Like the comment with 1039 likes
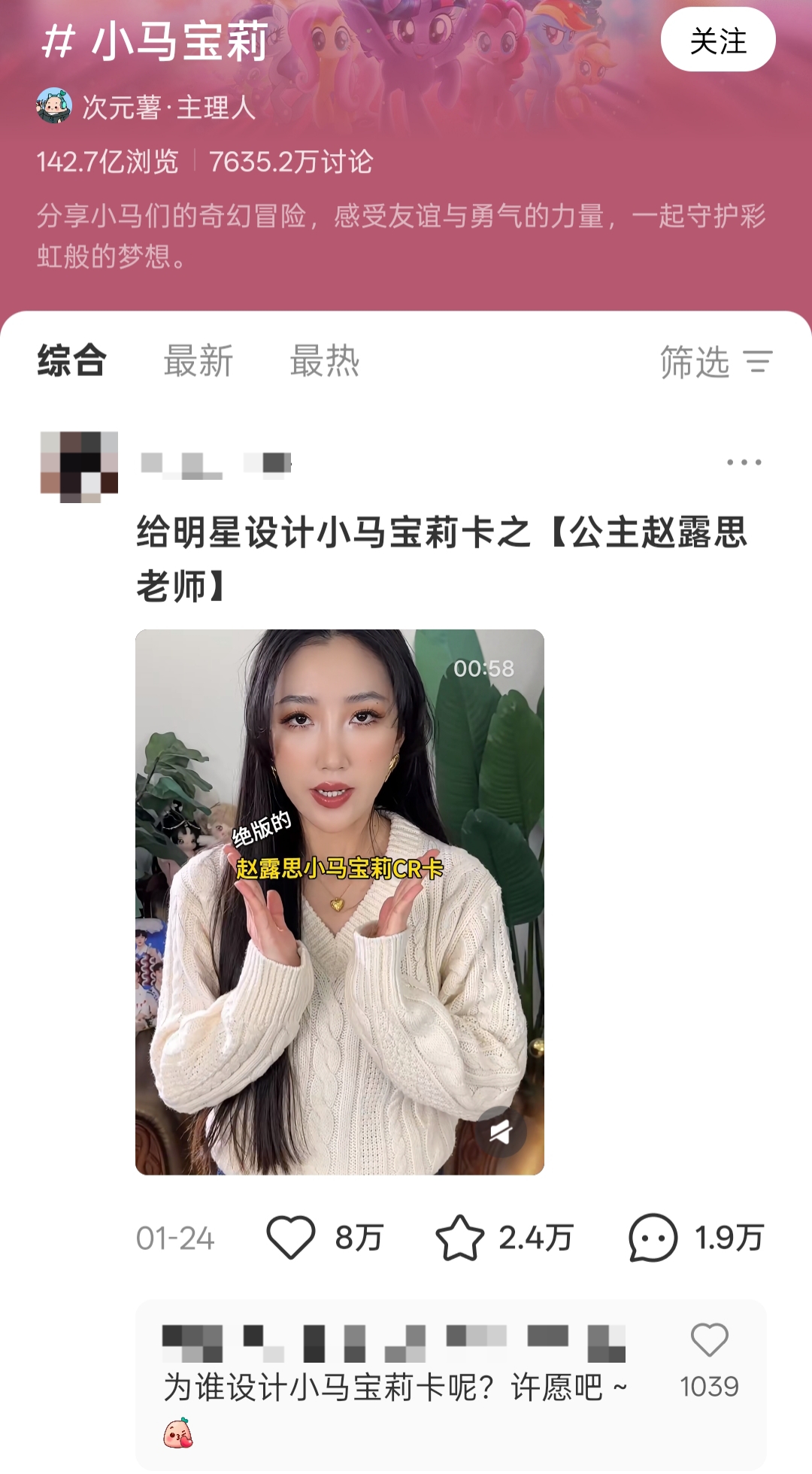812x1474 pixels. [x=709, y=1341]
